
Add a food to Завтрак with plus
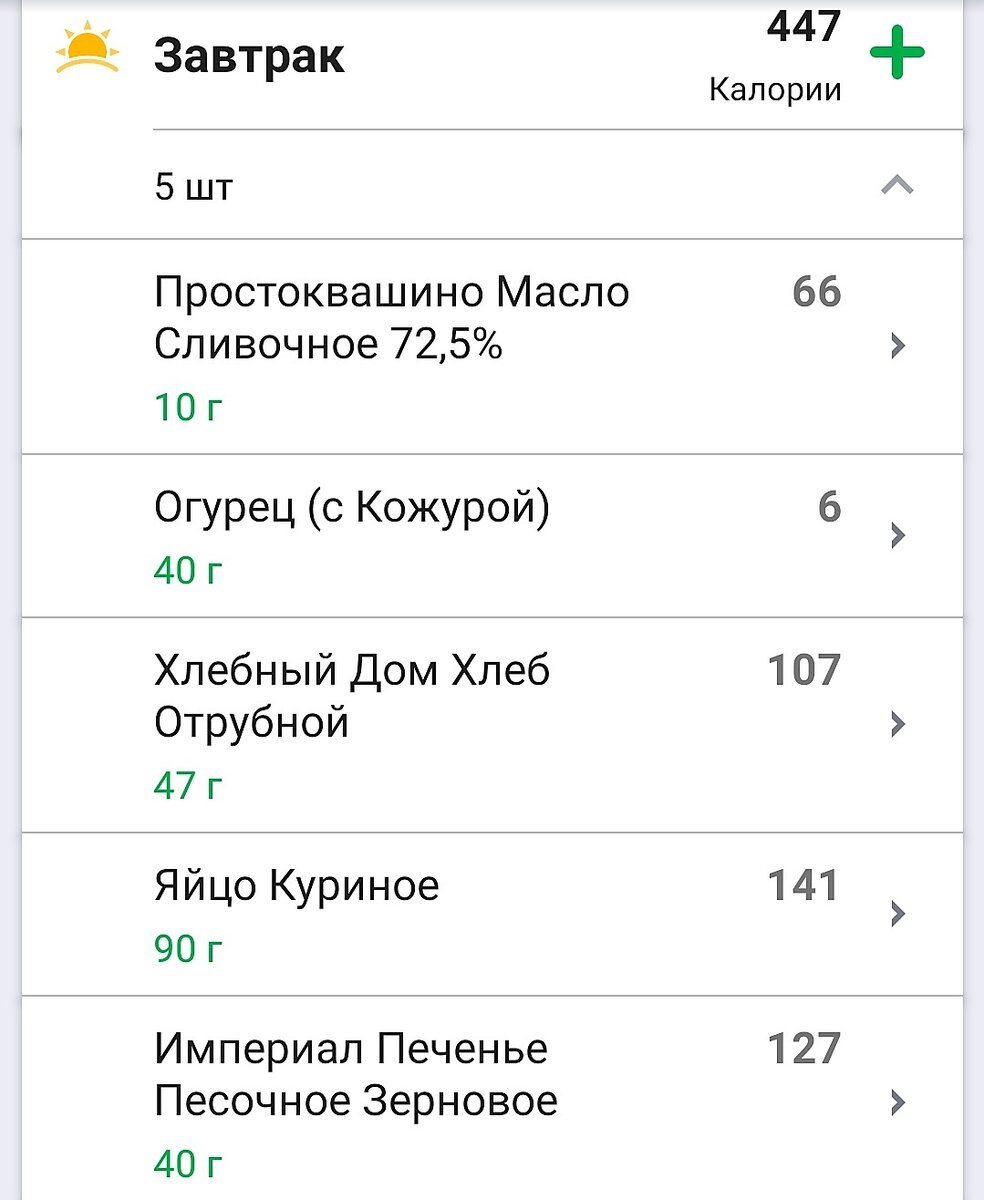pyautogui.click(x=896, y=56)
